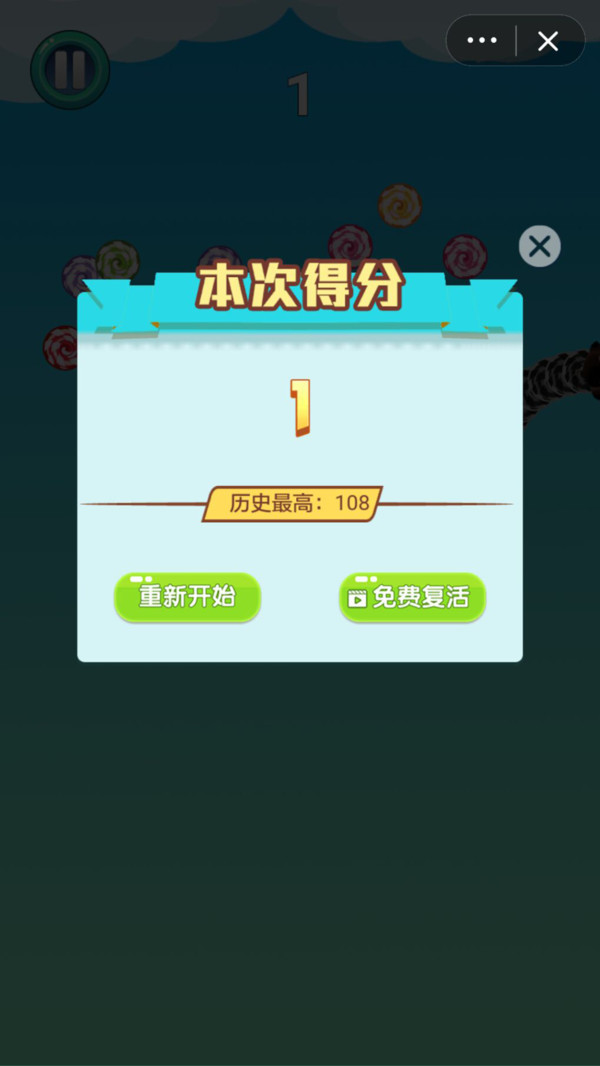Dismiss the score dialog with the X

tap(539, 246)
